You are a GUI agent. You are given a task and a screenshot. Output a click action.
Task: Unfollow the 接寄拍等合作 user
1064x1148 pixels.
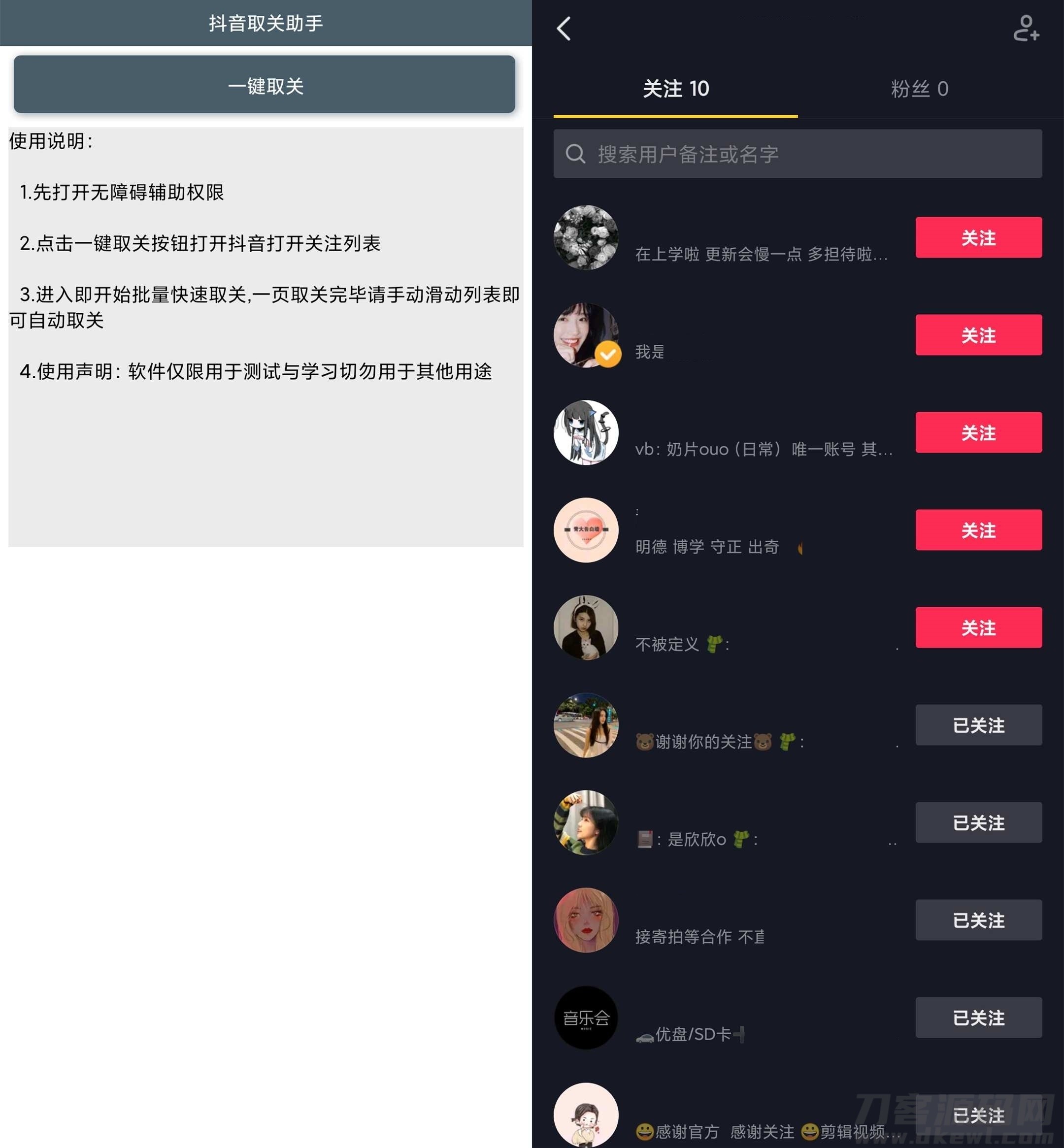pyautogui.click(x=978, y=920)
